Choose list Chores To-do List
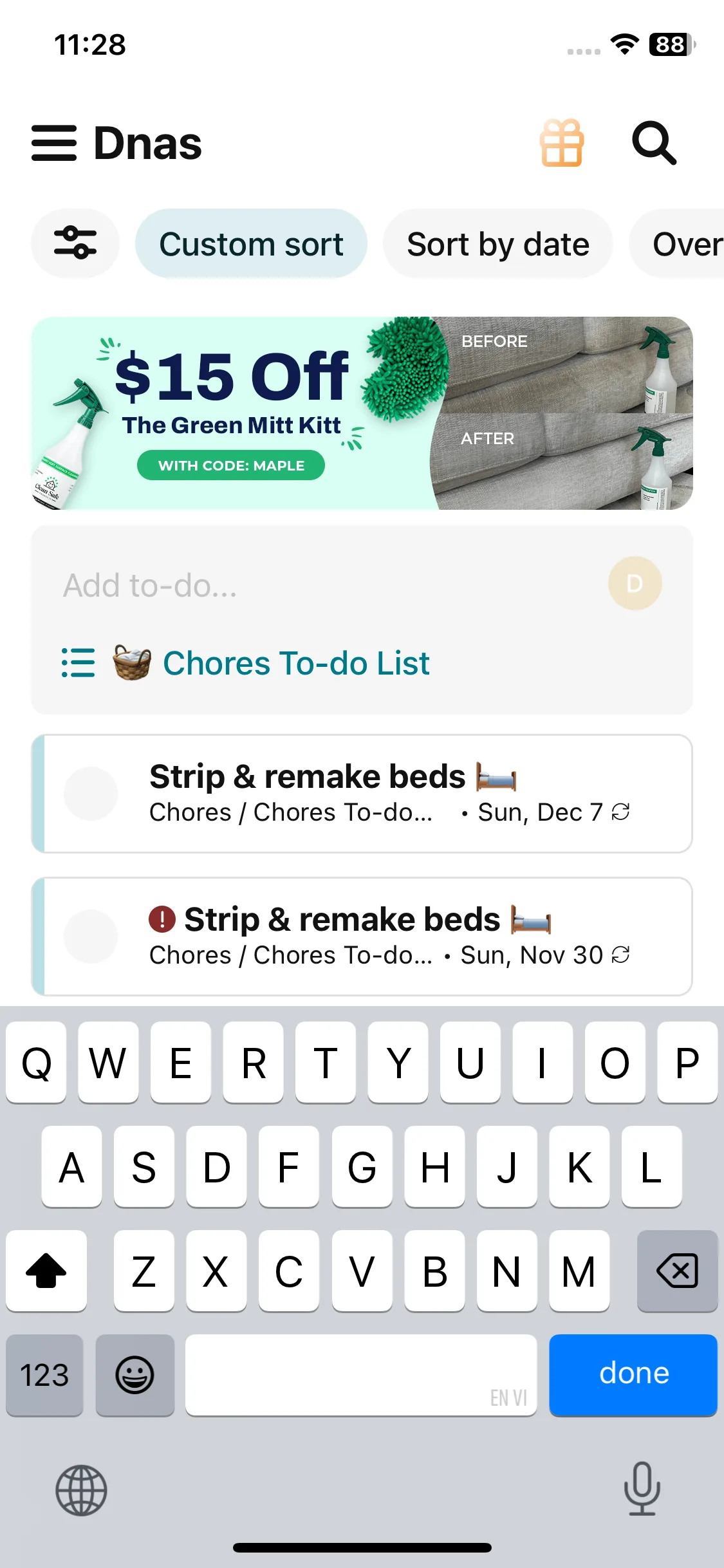The image size is (724, 1568). [x=296, y=663]
